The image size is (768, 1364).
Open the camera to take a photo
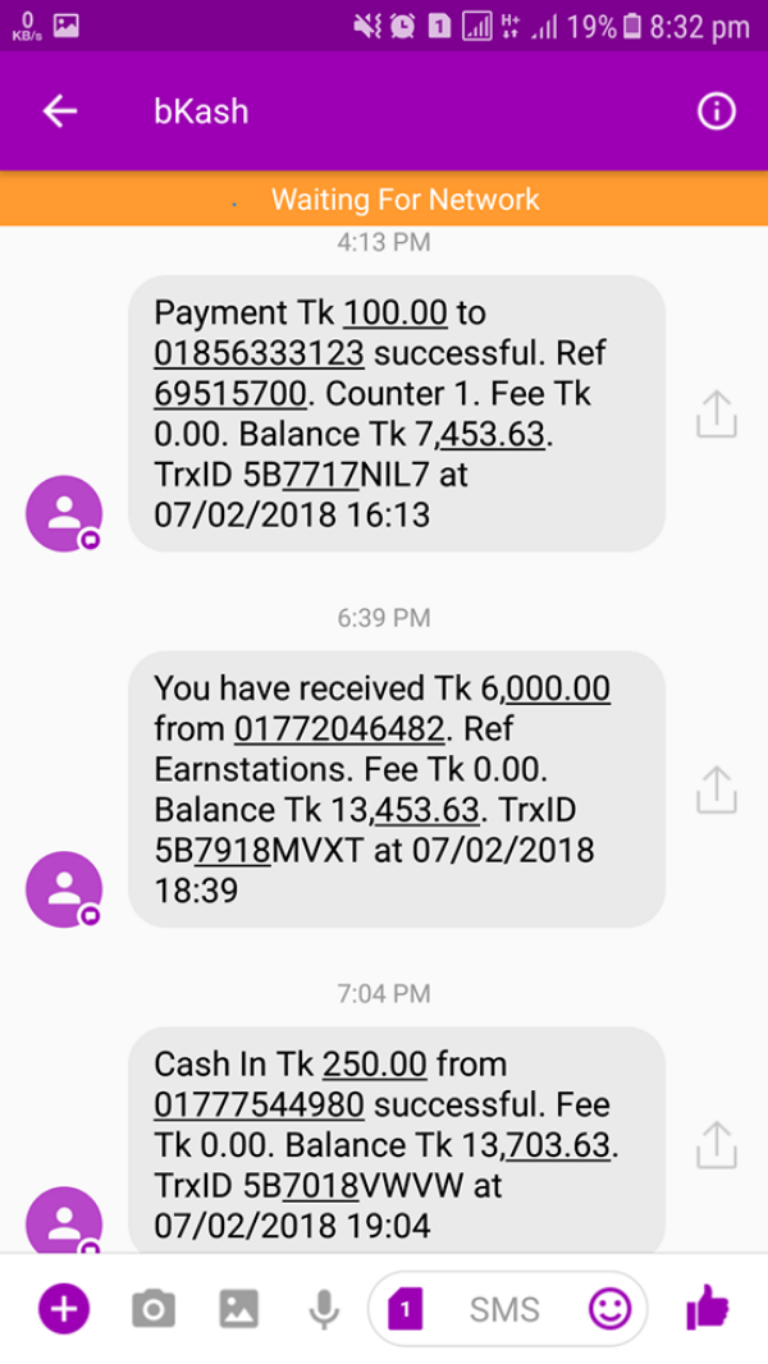click(x=153, y=1308)
